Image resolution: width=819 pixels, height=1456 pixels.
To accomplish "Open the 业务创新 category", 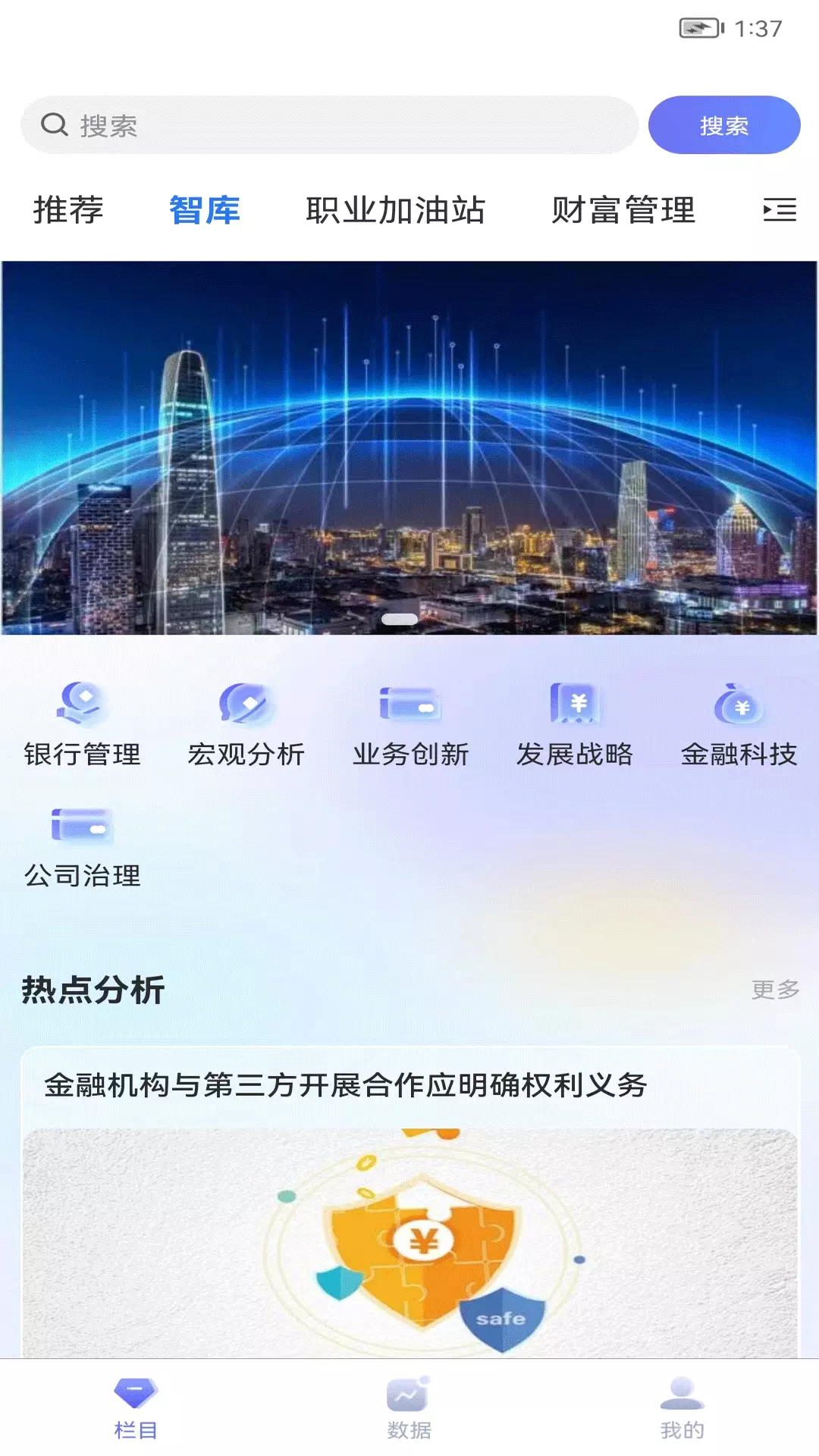I will [x=410, y=724].
